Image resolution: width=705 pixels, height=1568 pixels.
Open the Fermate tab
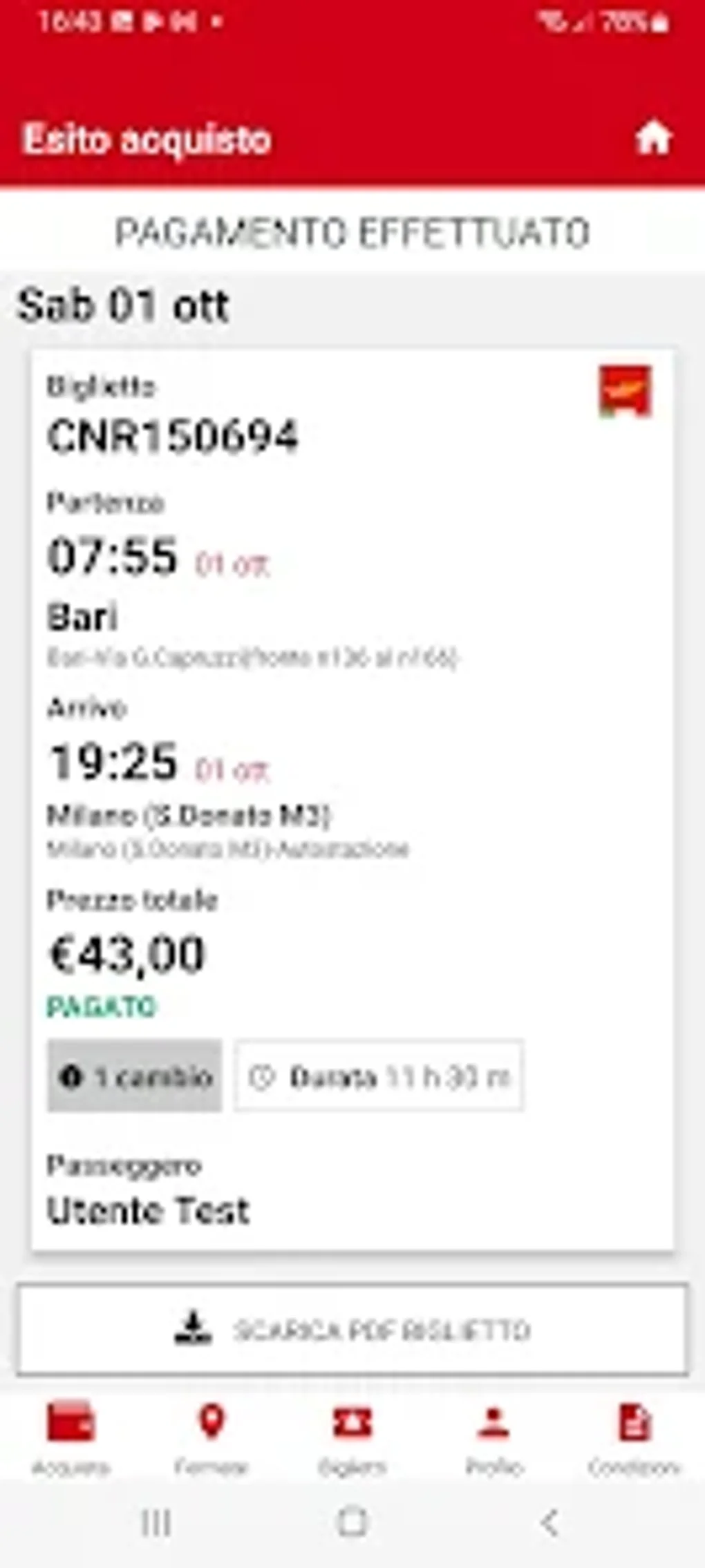(211, 1439)
